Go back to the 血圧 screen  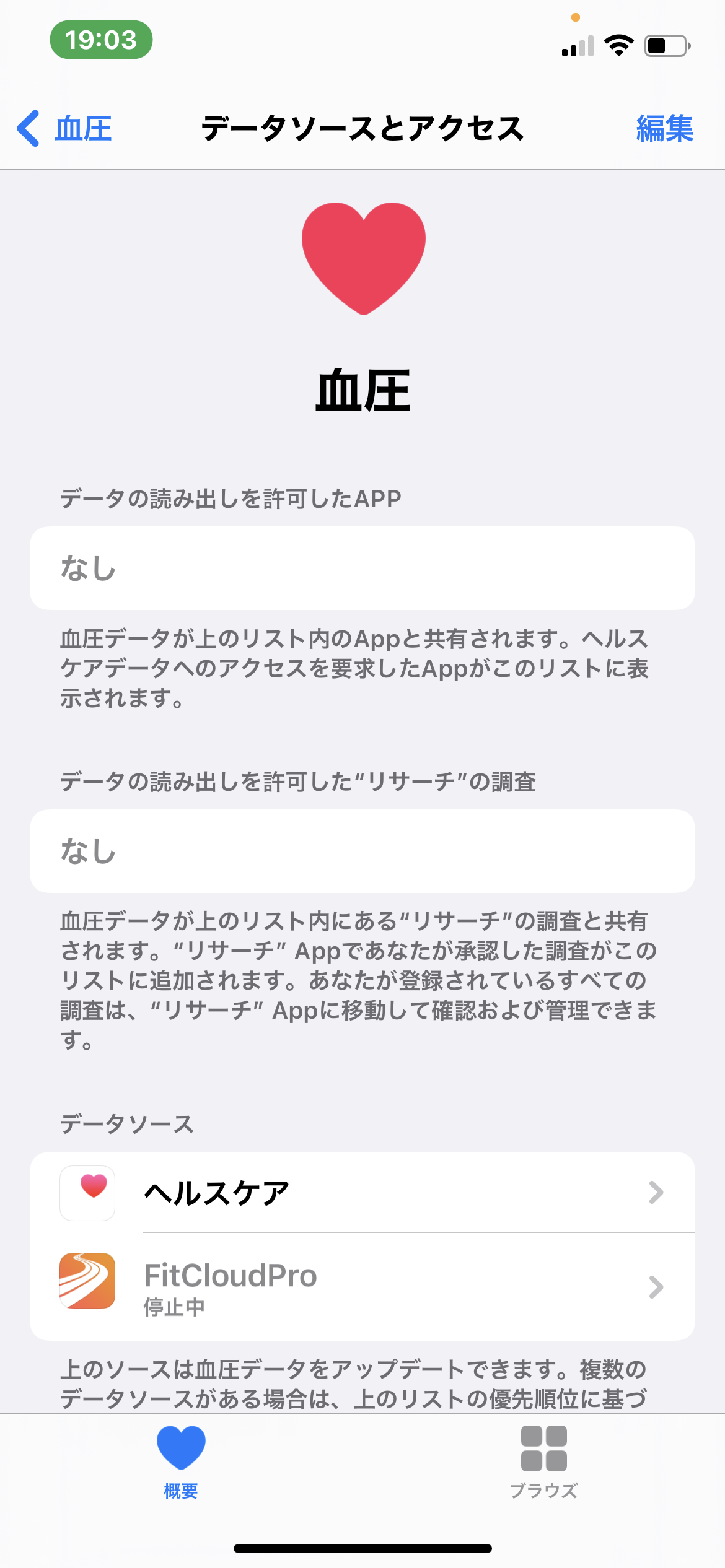click(x=65, y=129)
